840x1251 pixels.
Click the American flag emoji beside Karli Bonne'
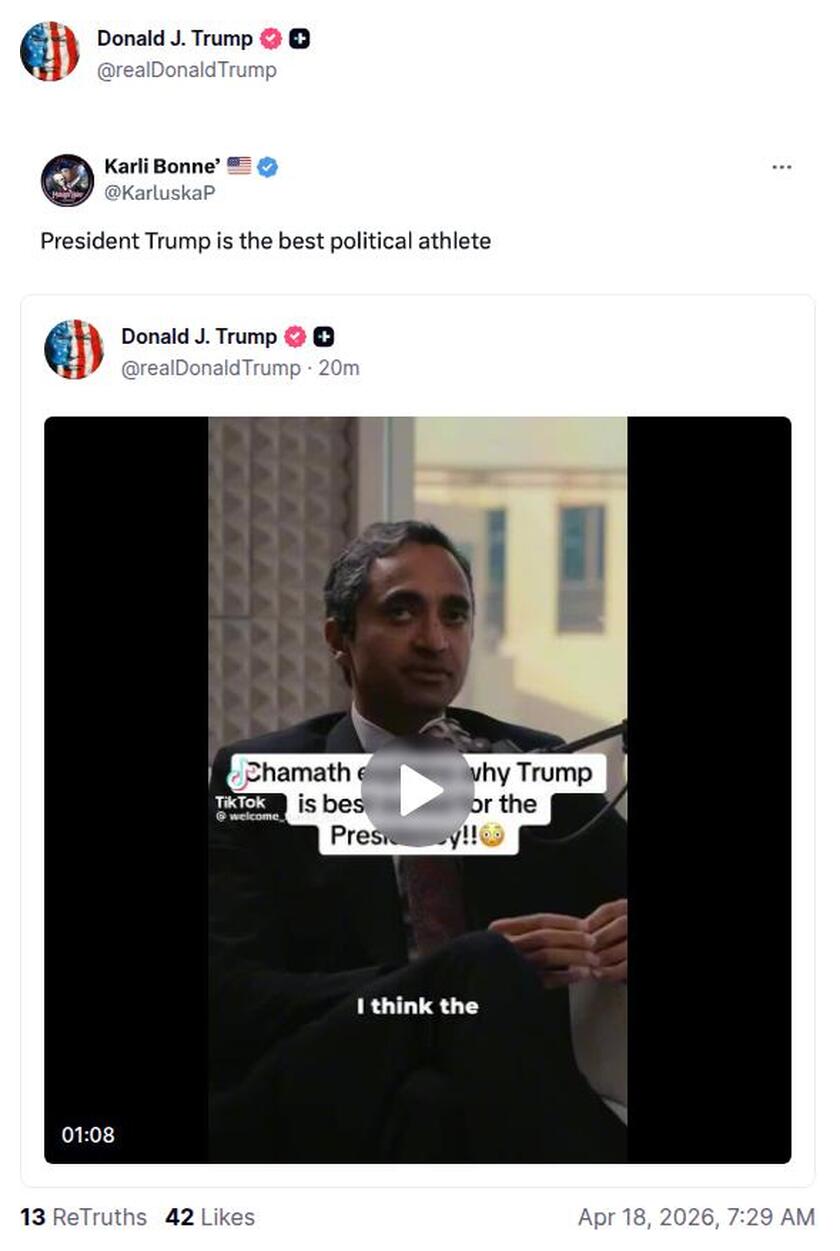pyautogui.click(x=239, y=166)
